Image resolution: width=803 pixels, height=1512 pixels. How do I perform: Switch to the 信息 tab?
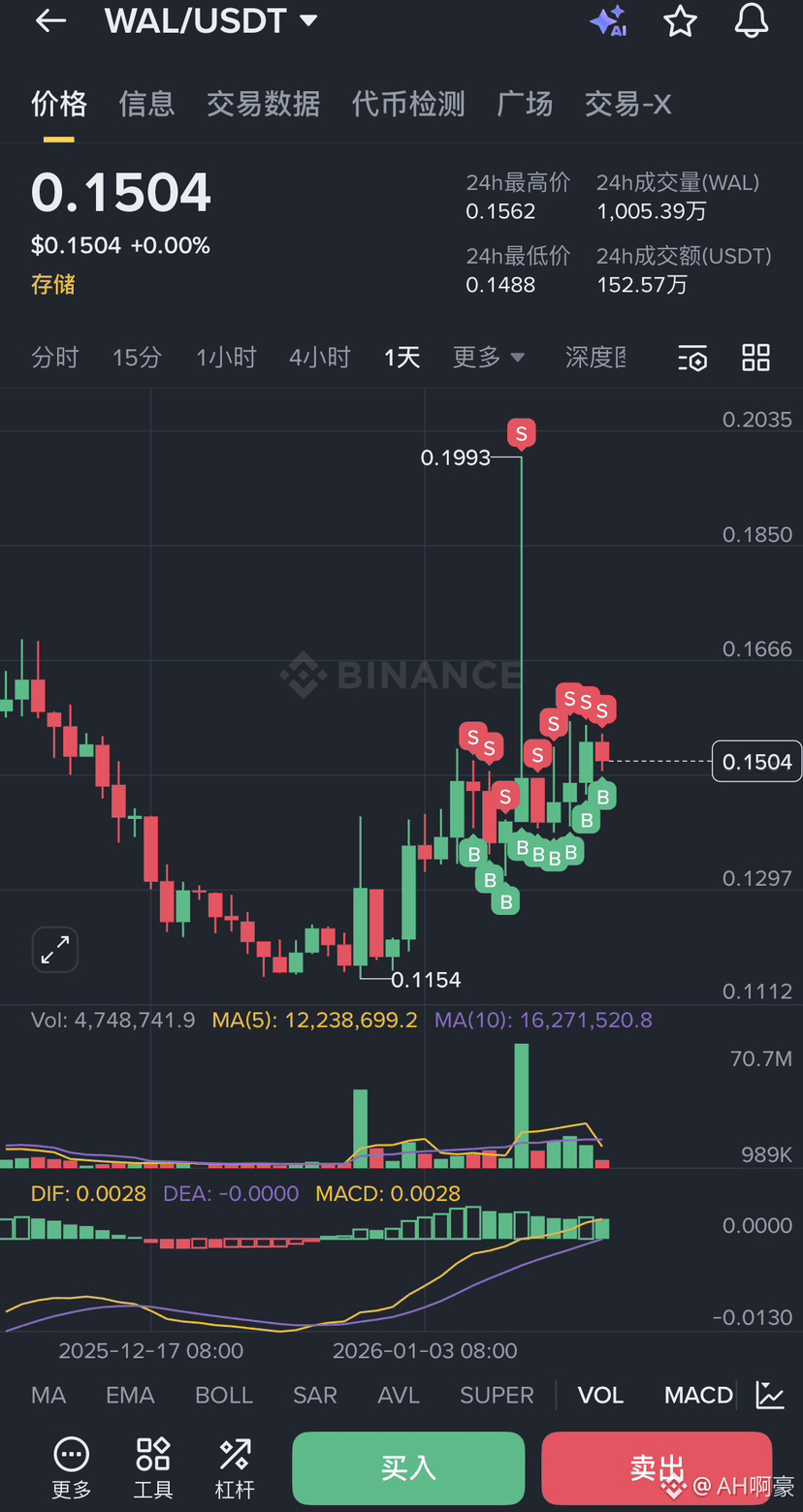click(x=146, y=104)
